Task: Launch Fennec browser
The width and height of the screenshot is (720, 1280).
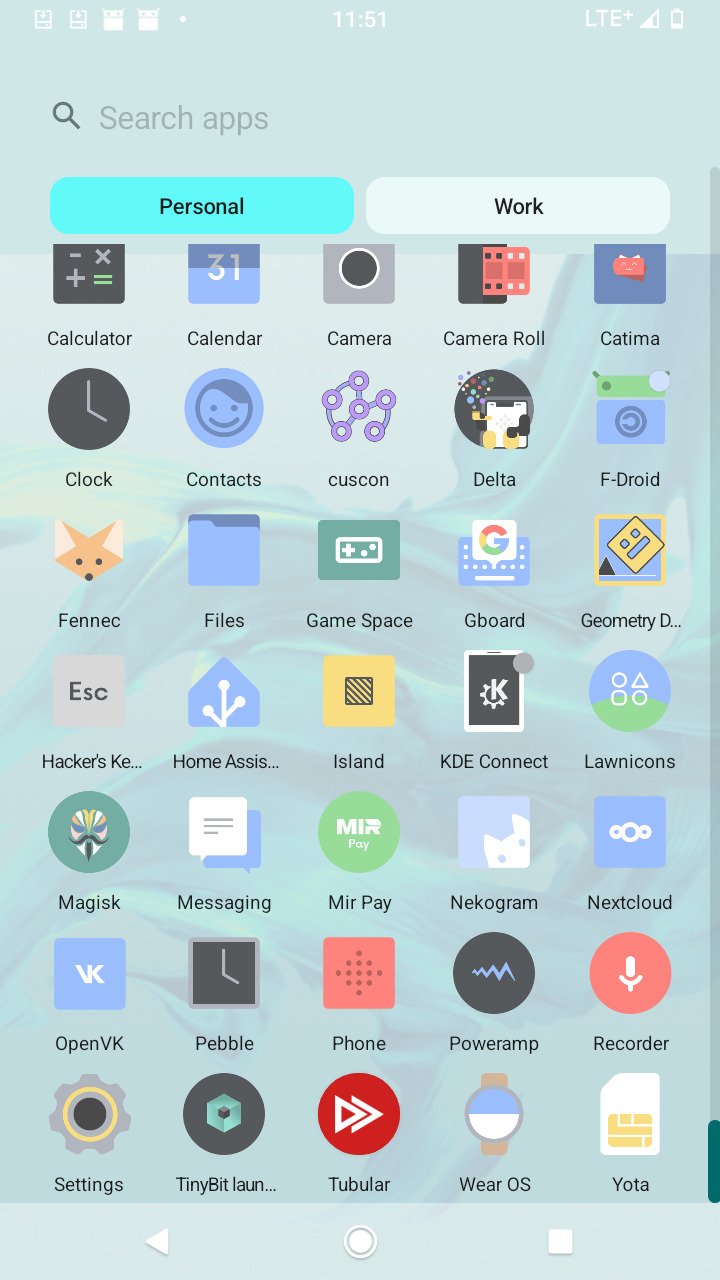Action: pyautogui.click(x=89, y=551)
